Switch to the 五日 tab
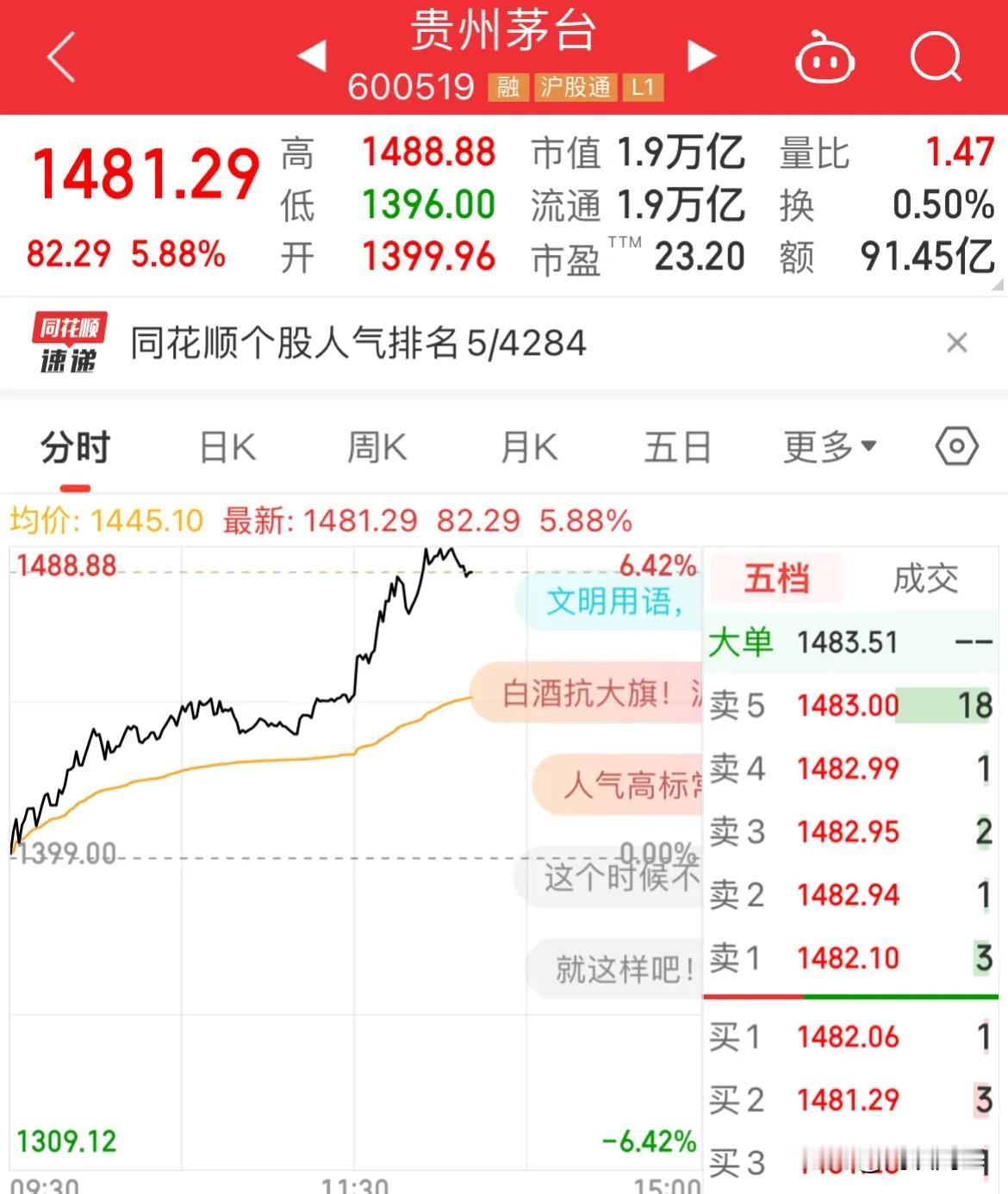This screenshot has width=1008, height=1194. [x=677, y=446]
